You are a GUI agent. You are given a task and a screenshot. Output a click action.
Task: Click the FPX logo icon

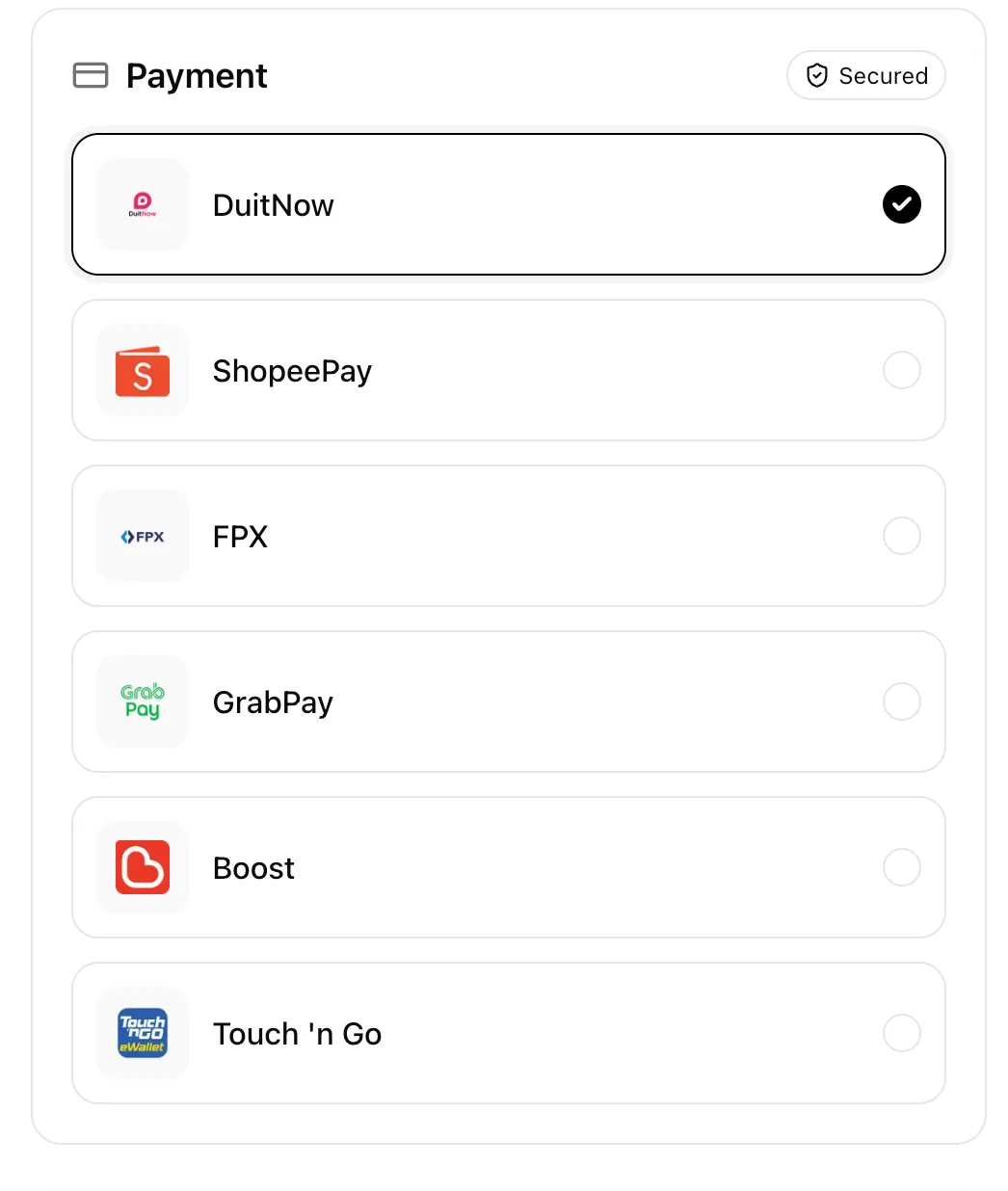coord(142,536)
